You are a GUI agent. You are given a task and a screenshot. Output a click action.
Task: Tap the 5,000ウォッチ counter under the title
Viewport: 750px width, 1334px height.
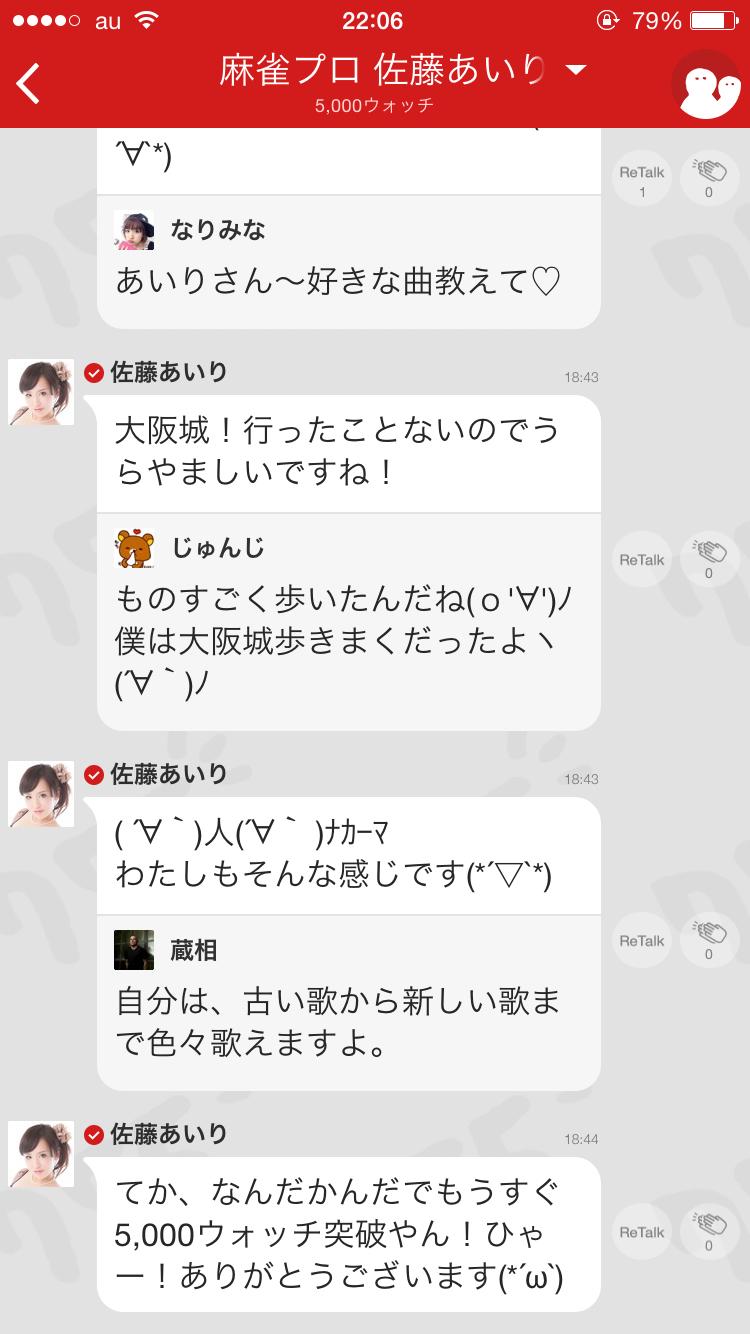click(x=375, y=103)
